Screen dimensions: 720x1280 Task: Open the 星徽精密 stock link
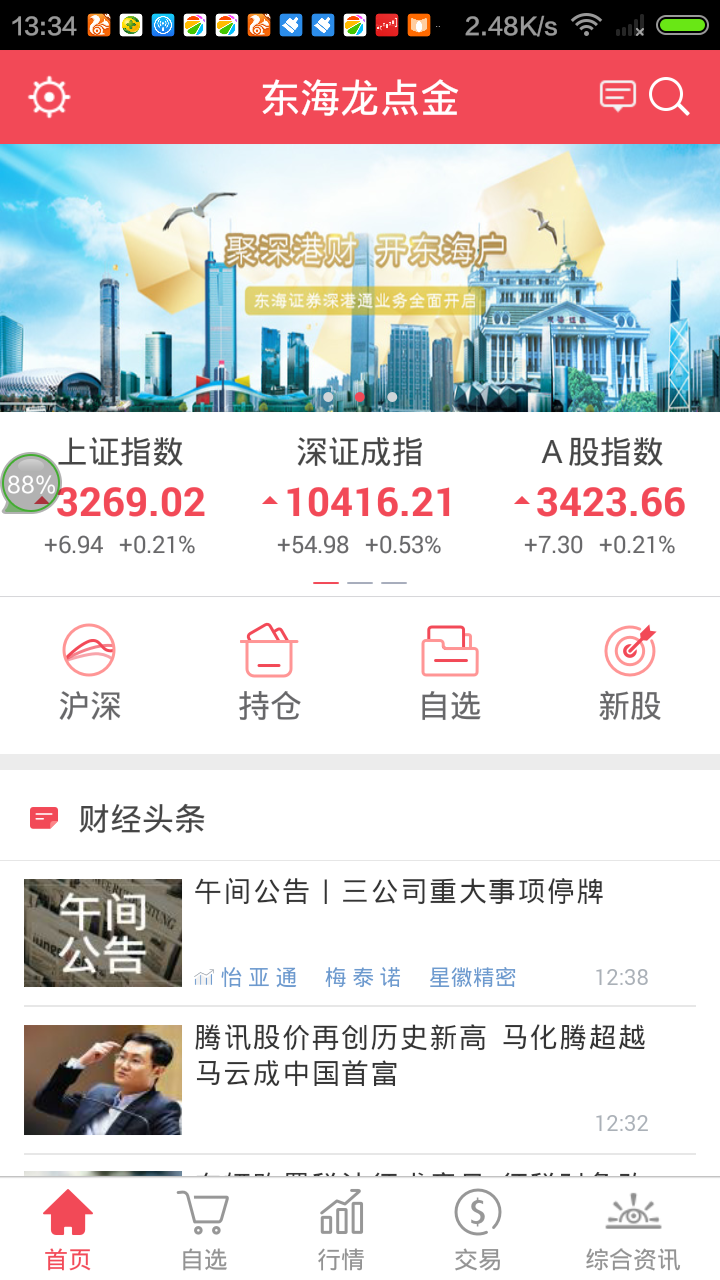point(473,977)
